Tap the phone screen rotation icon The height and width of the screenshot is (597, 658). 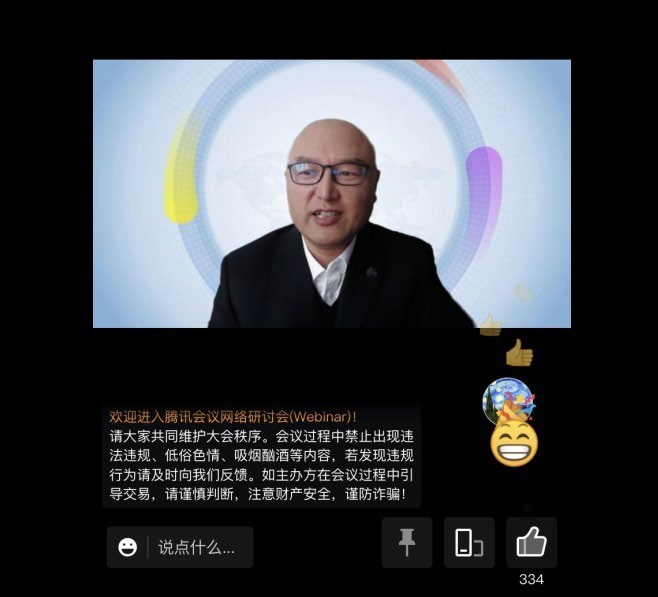(469, 543)
